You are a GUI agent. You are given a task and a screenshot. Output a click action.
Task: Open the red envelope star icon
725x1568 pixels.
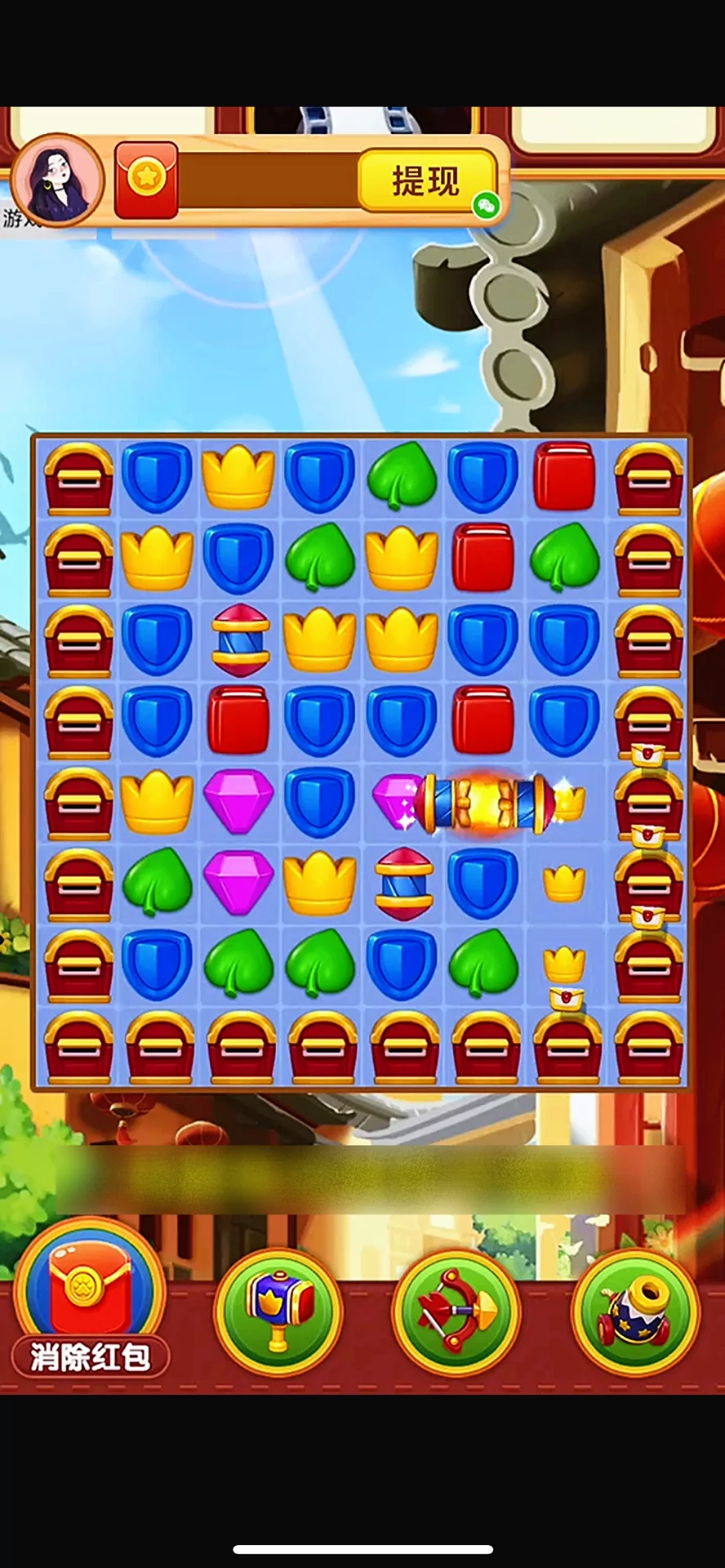[146, 180]
